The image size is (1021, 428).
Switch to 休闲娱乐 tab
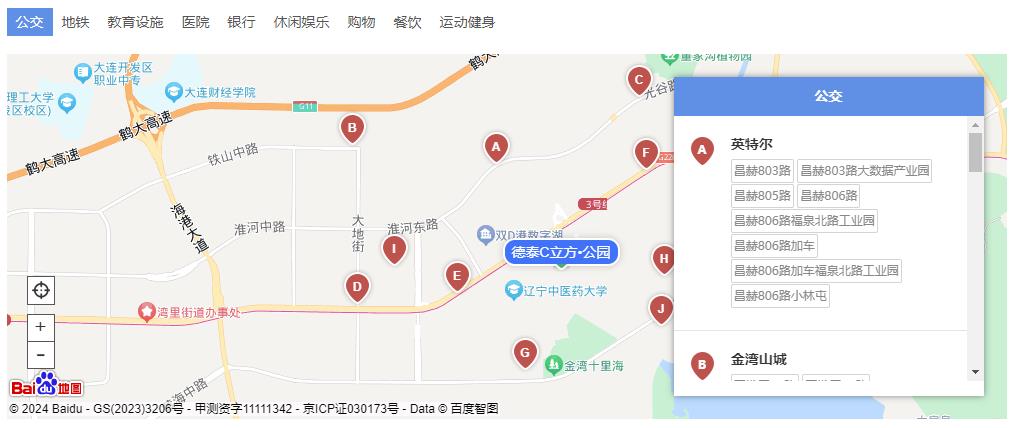(301, 22)
